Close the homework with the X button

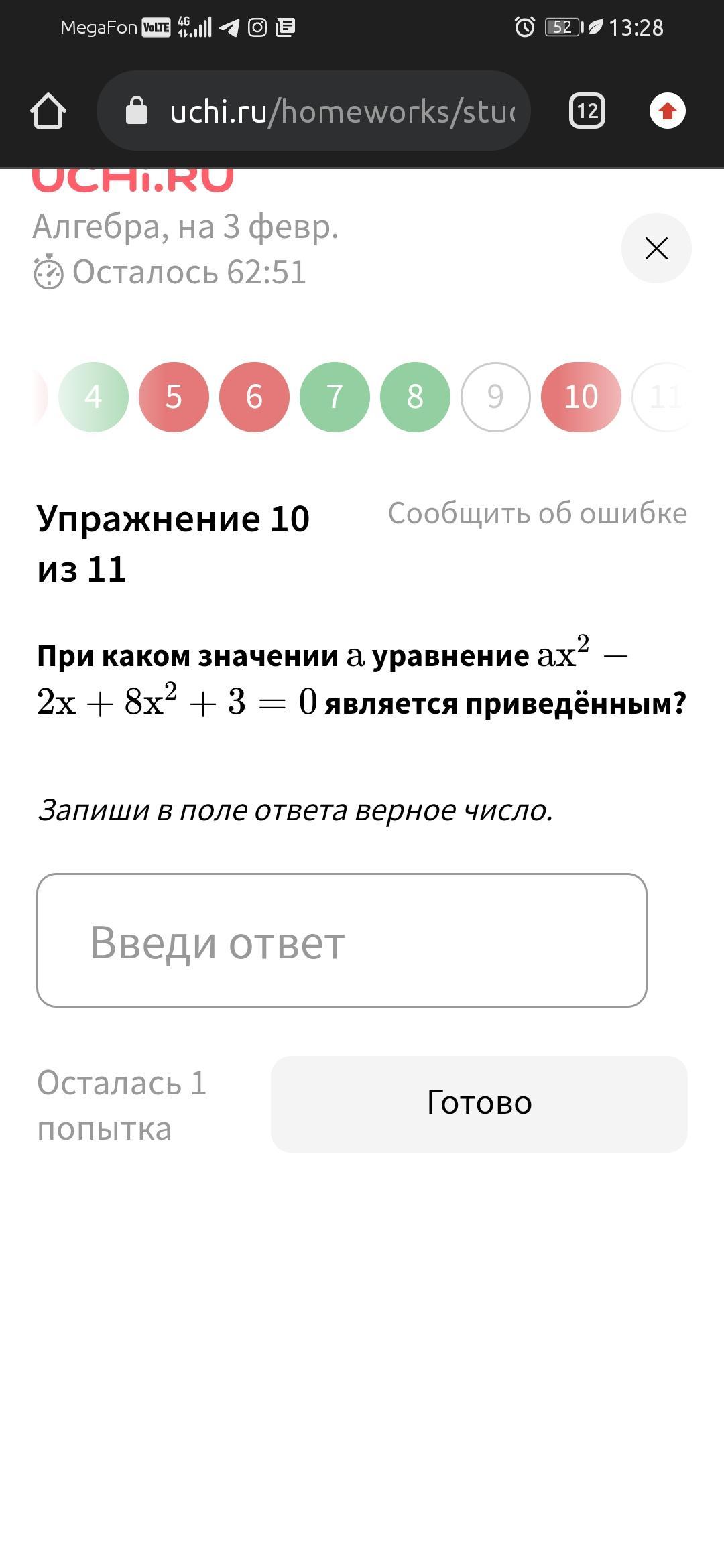tap(656, 249)
